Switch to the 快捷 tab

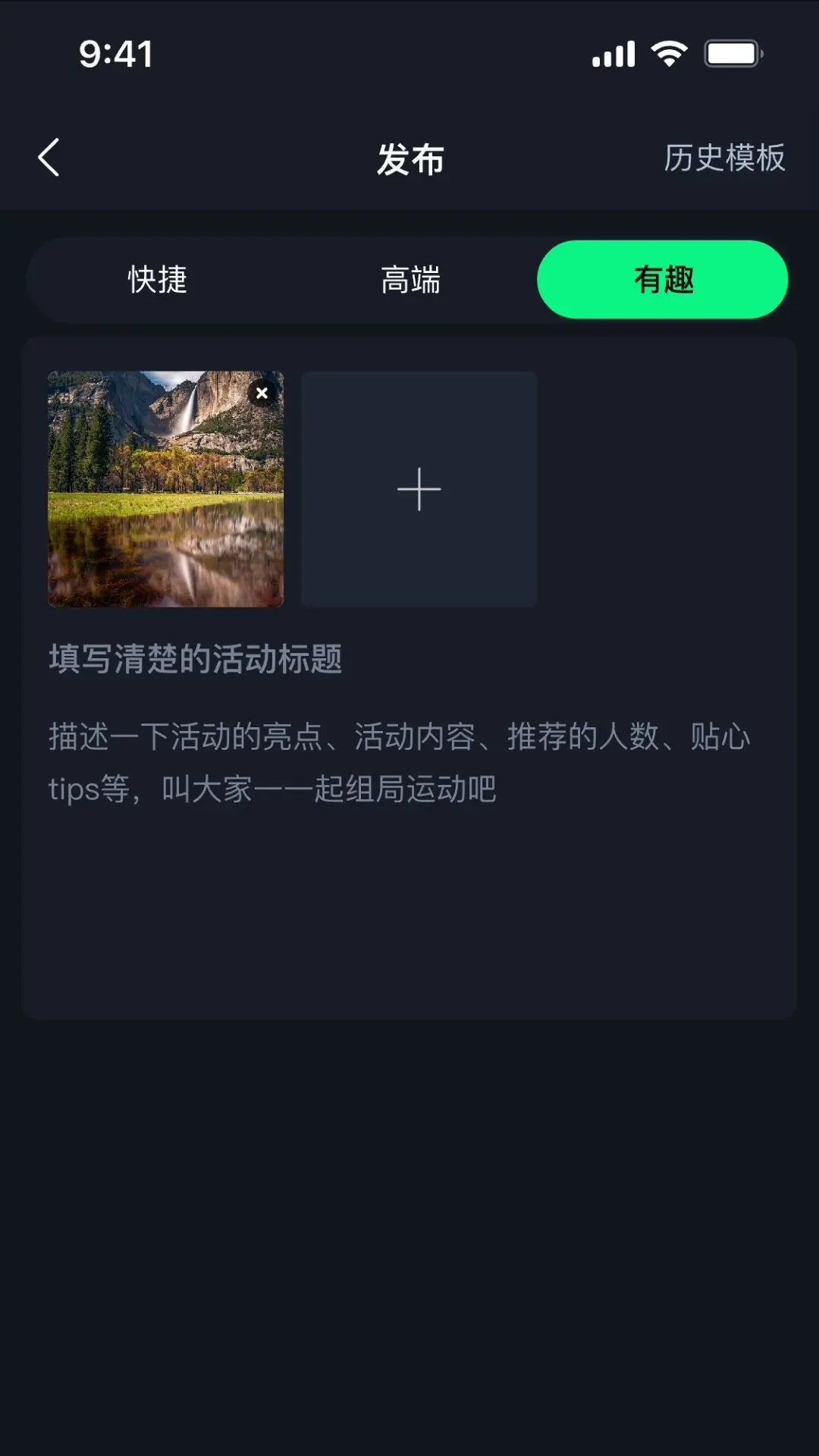[157, 280]
